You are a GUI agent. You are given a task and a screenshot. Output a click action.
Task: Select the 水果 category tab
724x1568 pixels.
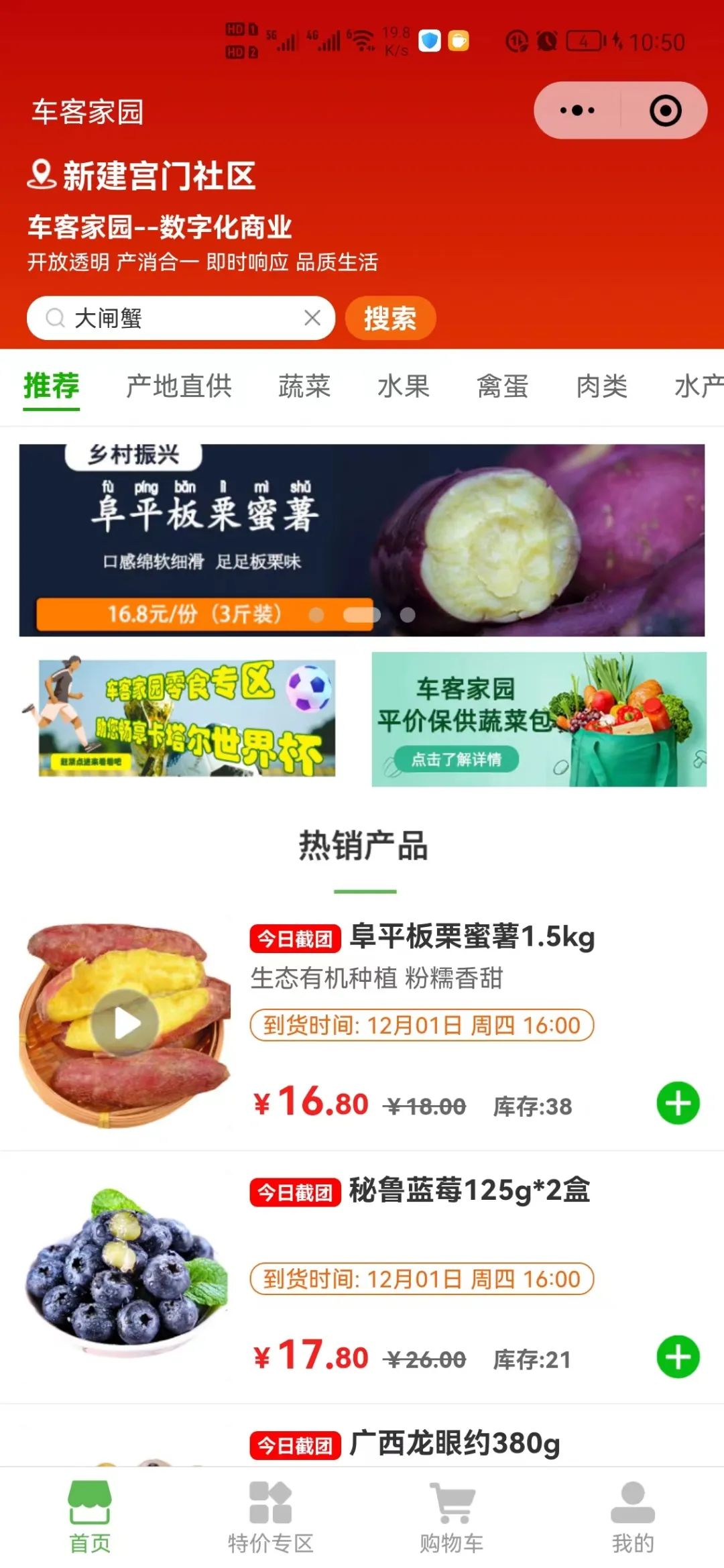click(x=403, y=386)
